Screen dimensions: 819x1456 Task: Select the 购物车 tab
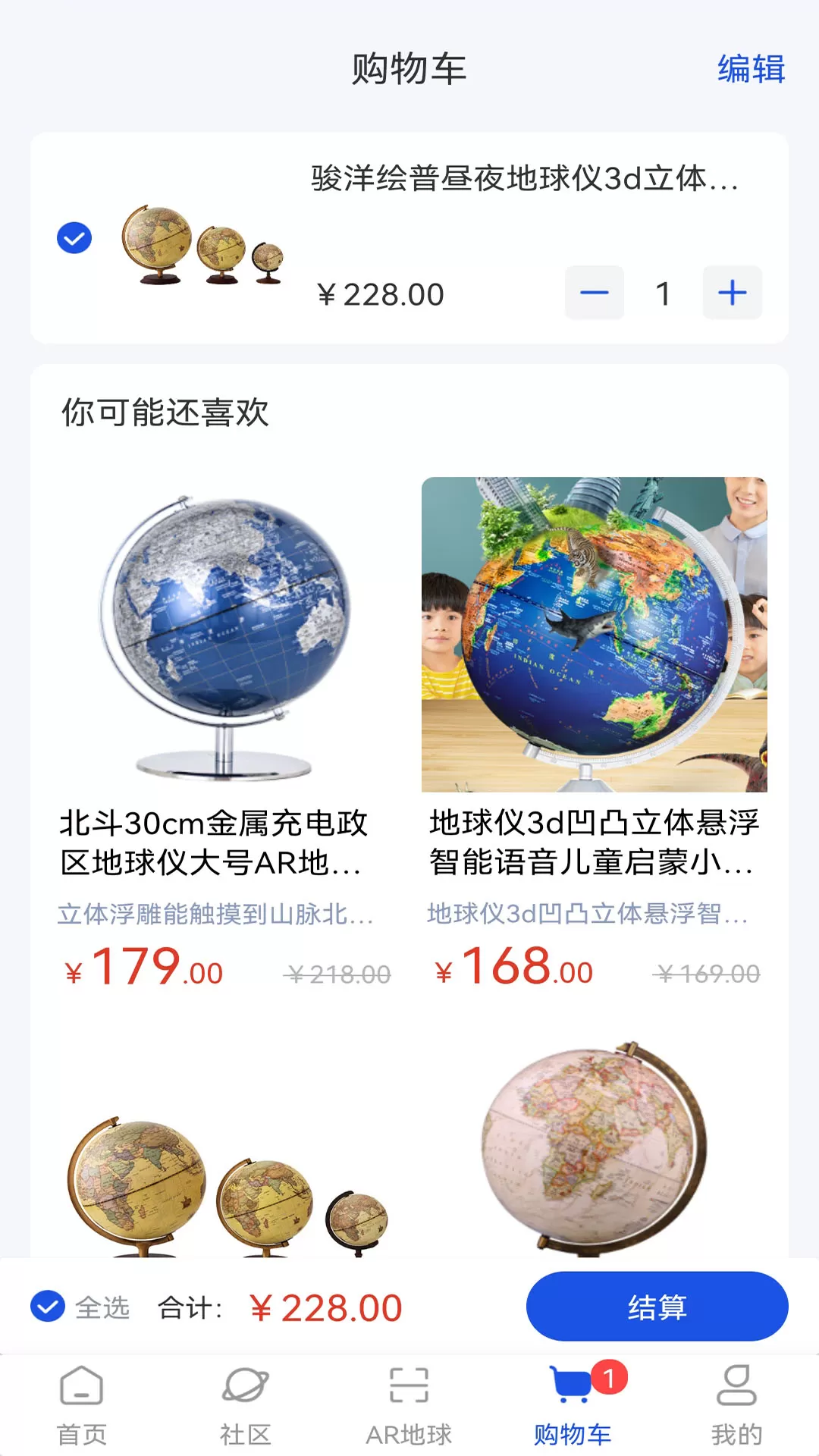point(573,1405)
